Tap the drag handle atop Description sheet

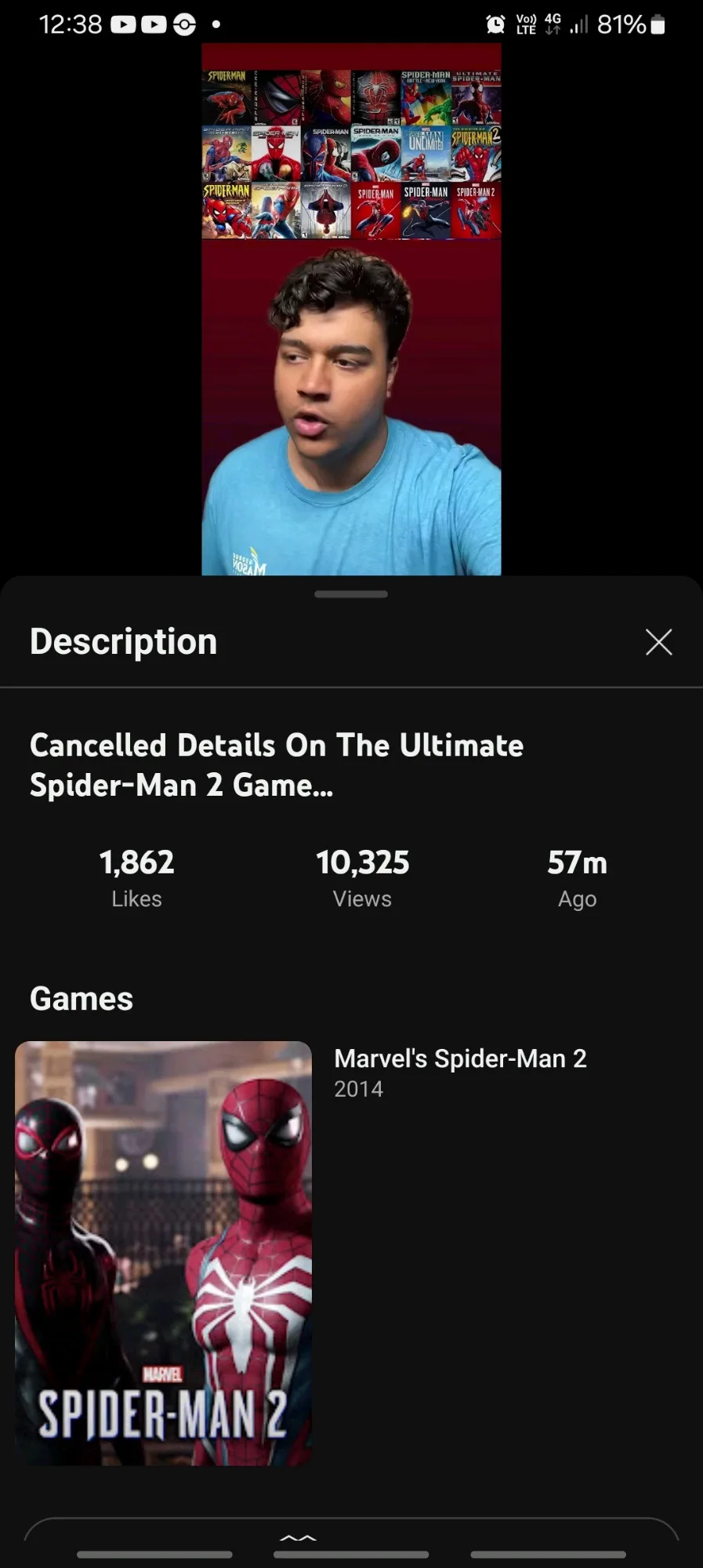click(x=351, y=594)
